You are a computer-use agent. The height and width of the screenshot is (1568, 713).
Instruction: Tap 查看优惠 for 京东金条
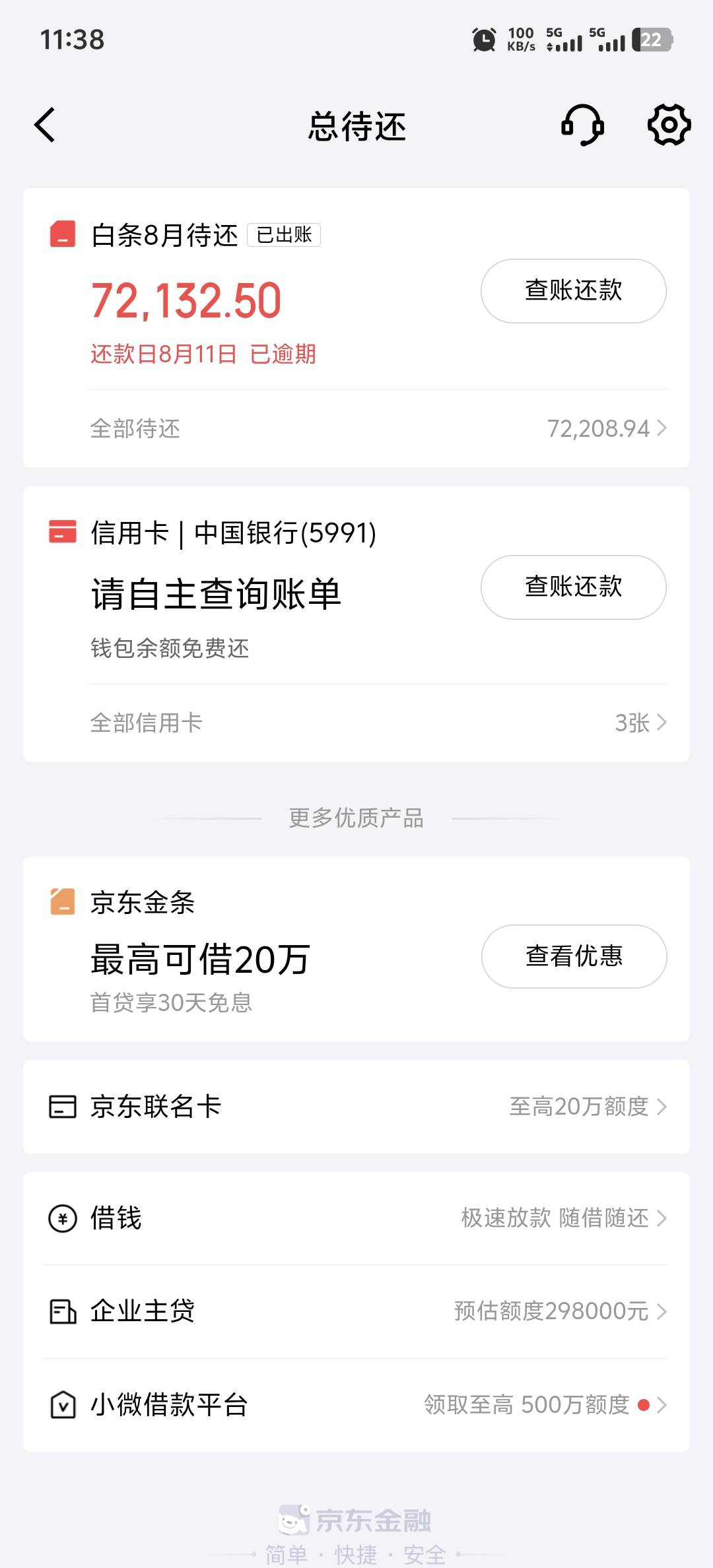(574, 956)
